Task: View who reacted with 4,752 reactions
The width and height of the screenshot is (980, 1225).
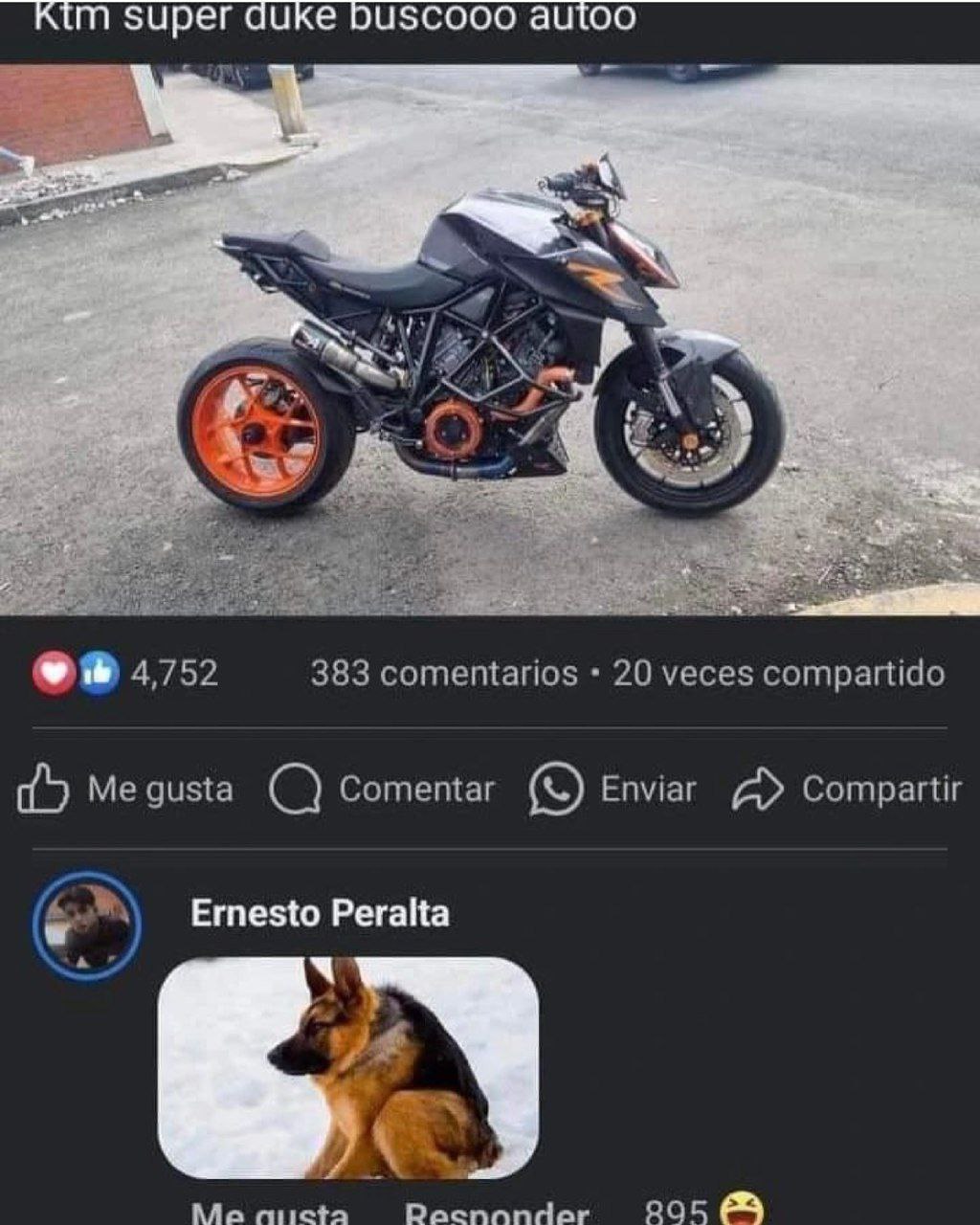Action: coord(125,673)
